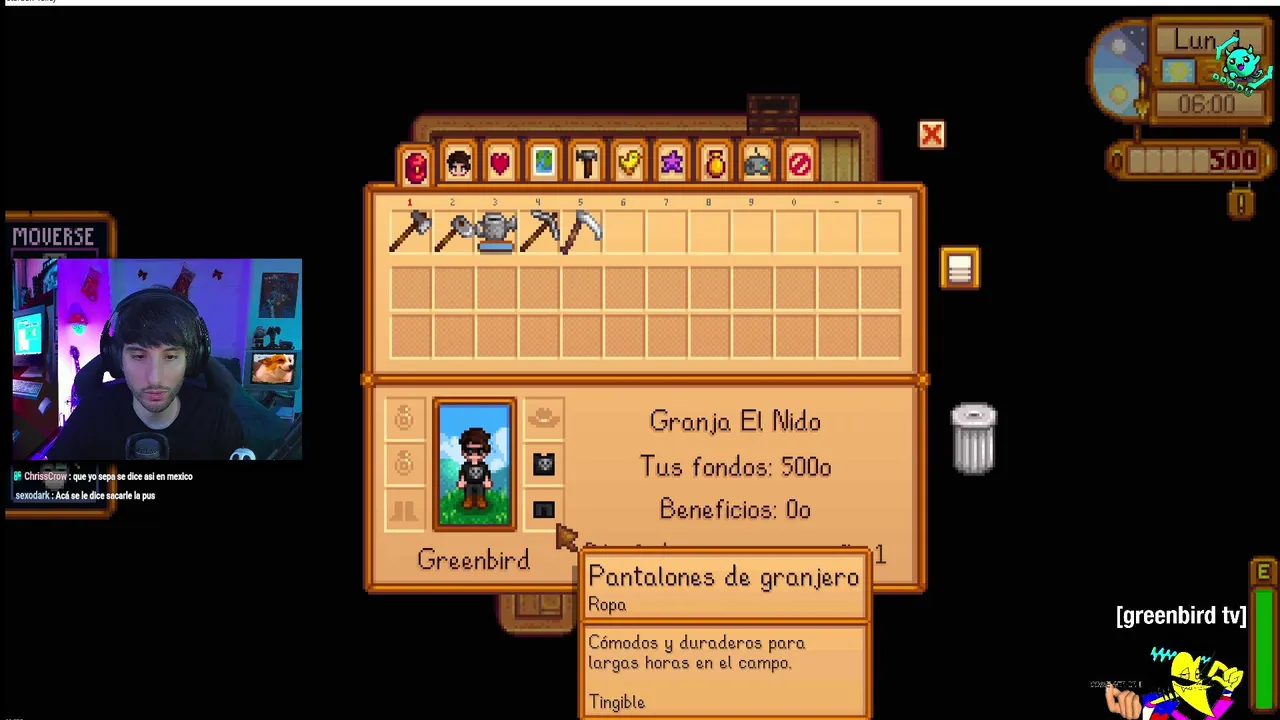Tap the trash can

(973, 438)
